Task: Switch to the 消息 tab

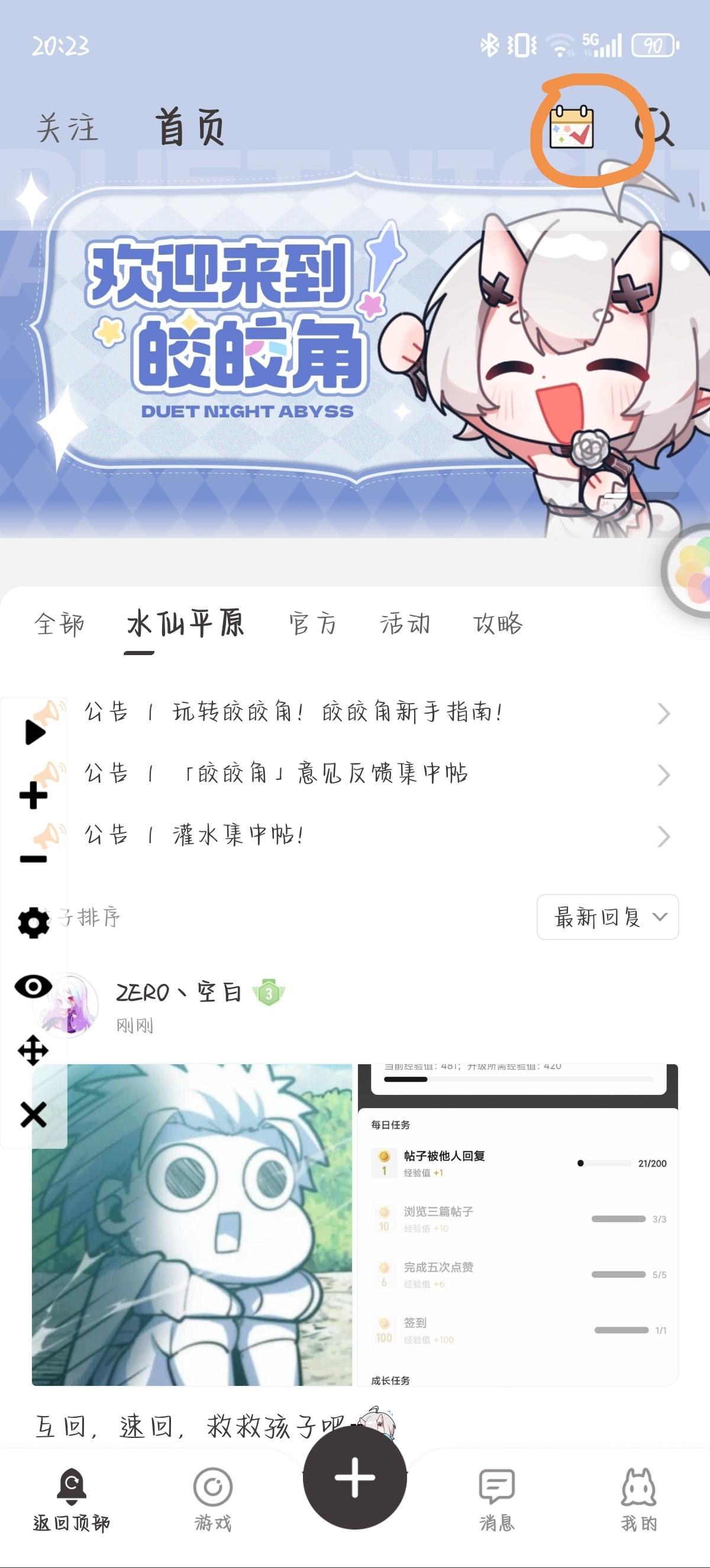Action: pos(497,1499)
